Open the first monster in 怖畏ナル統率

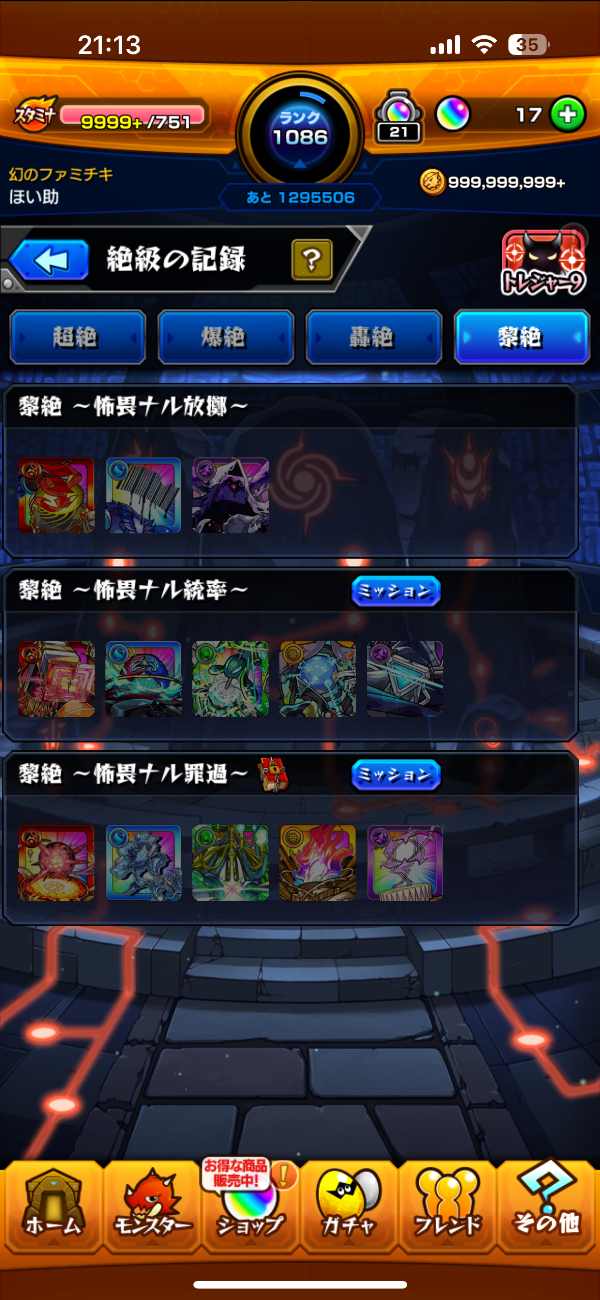pyautogui.click(x=56, y=679)
